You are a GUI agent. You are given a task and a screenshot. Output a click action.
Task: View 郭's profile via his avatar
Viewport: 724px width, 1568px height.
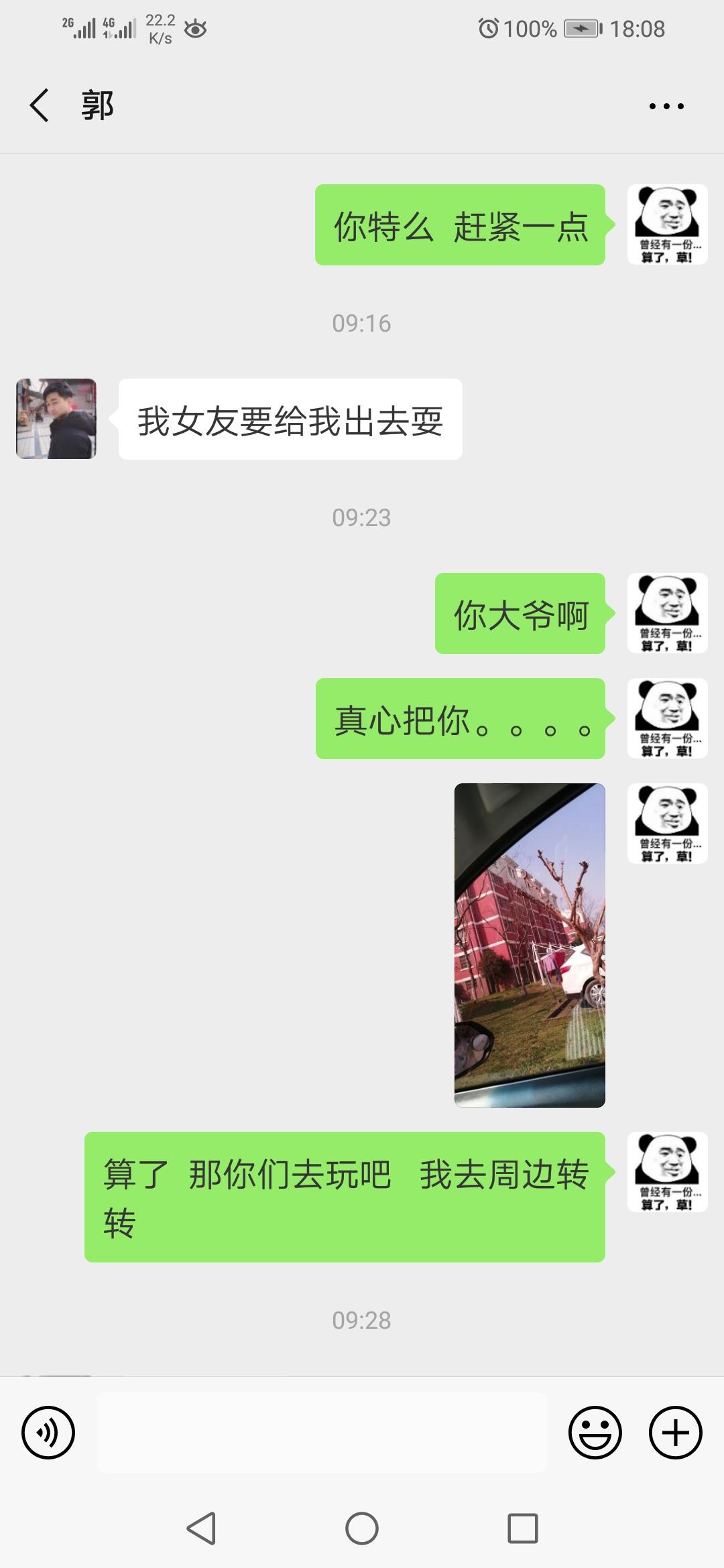56,419
